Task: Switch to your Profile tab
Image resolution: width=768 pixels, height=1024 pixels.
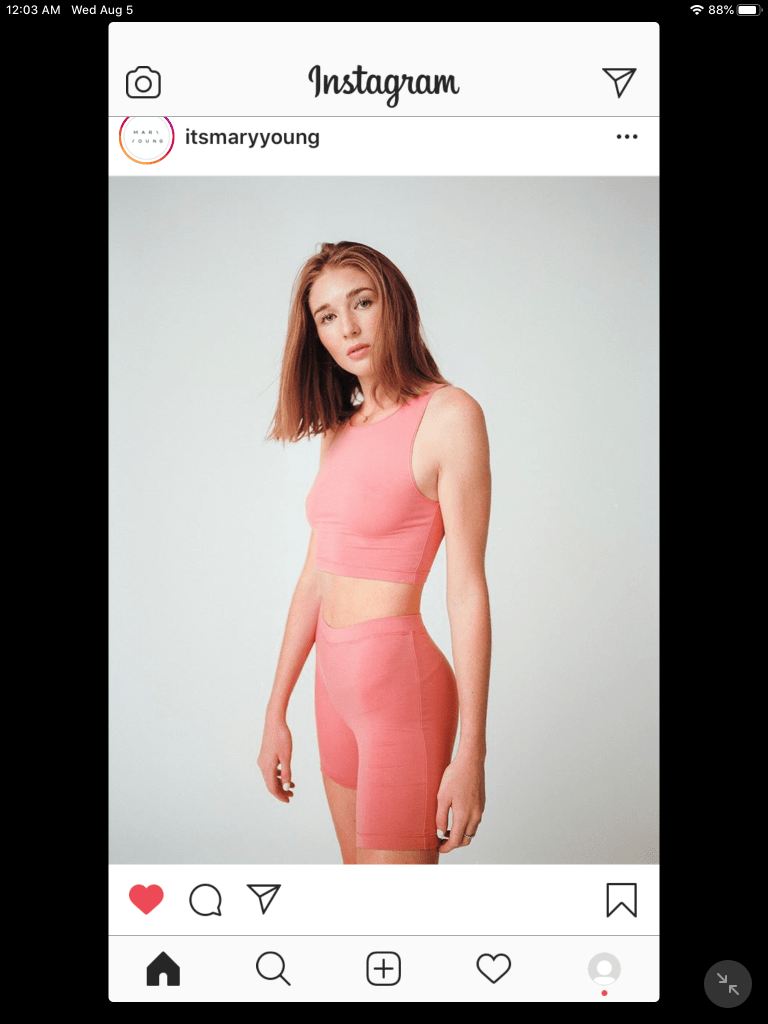Action: pyautogui.click(x=604, y=968)
